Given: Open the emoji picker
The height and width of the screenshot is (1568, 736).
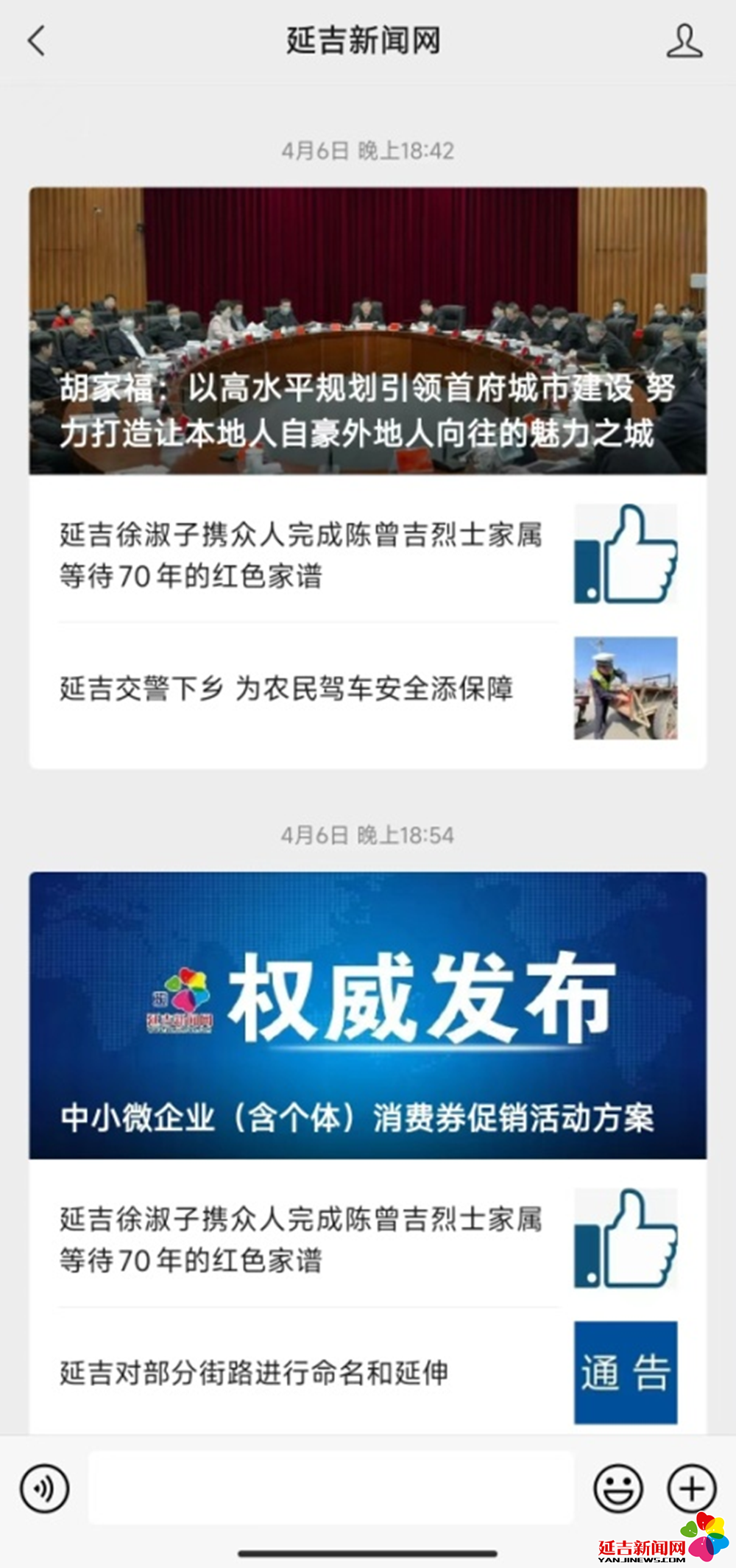Looking at the screenshot, I should 618,1488.
